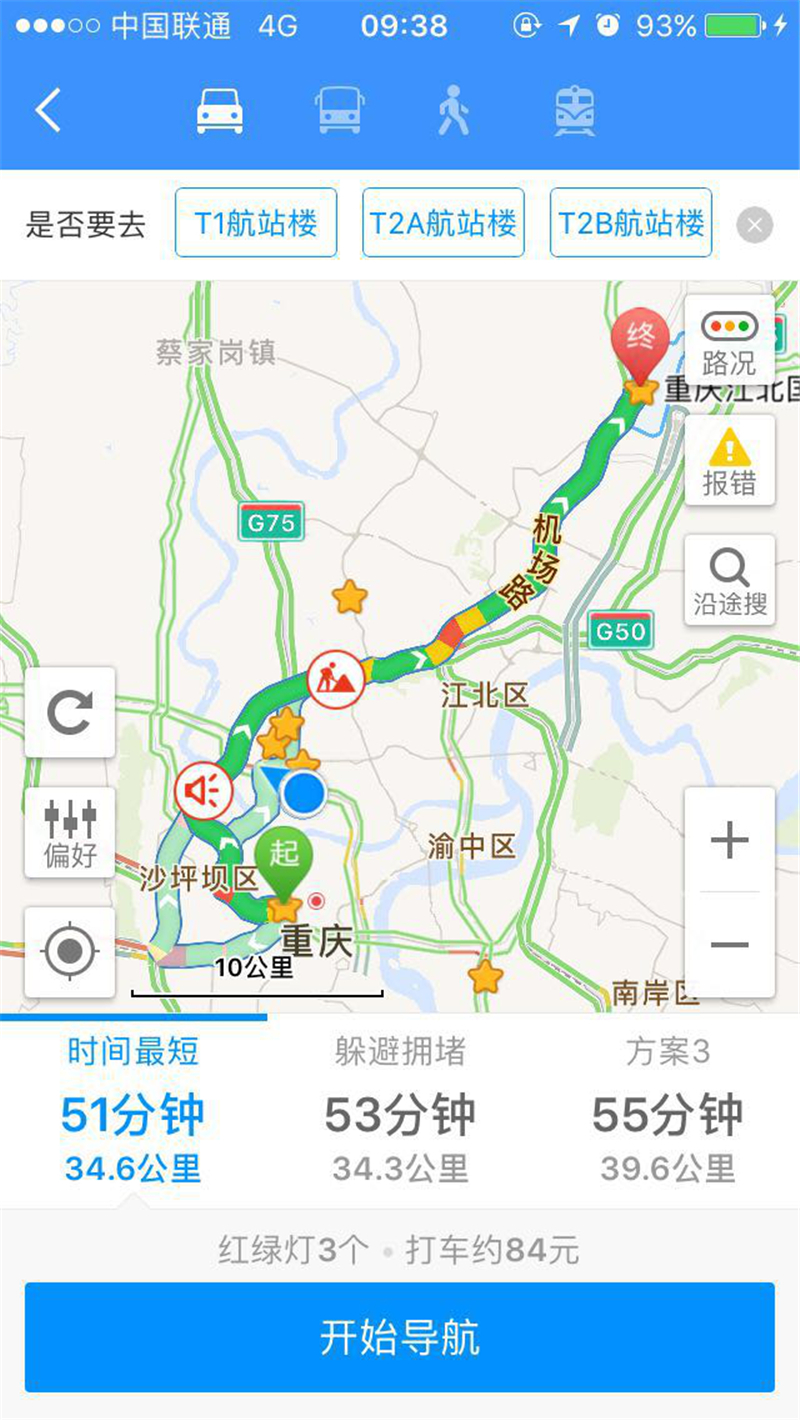Select the driving route mode icon

pos(220,110)
